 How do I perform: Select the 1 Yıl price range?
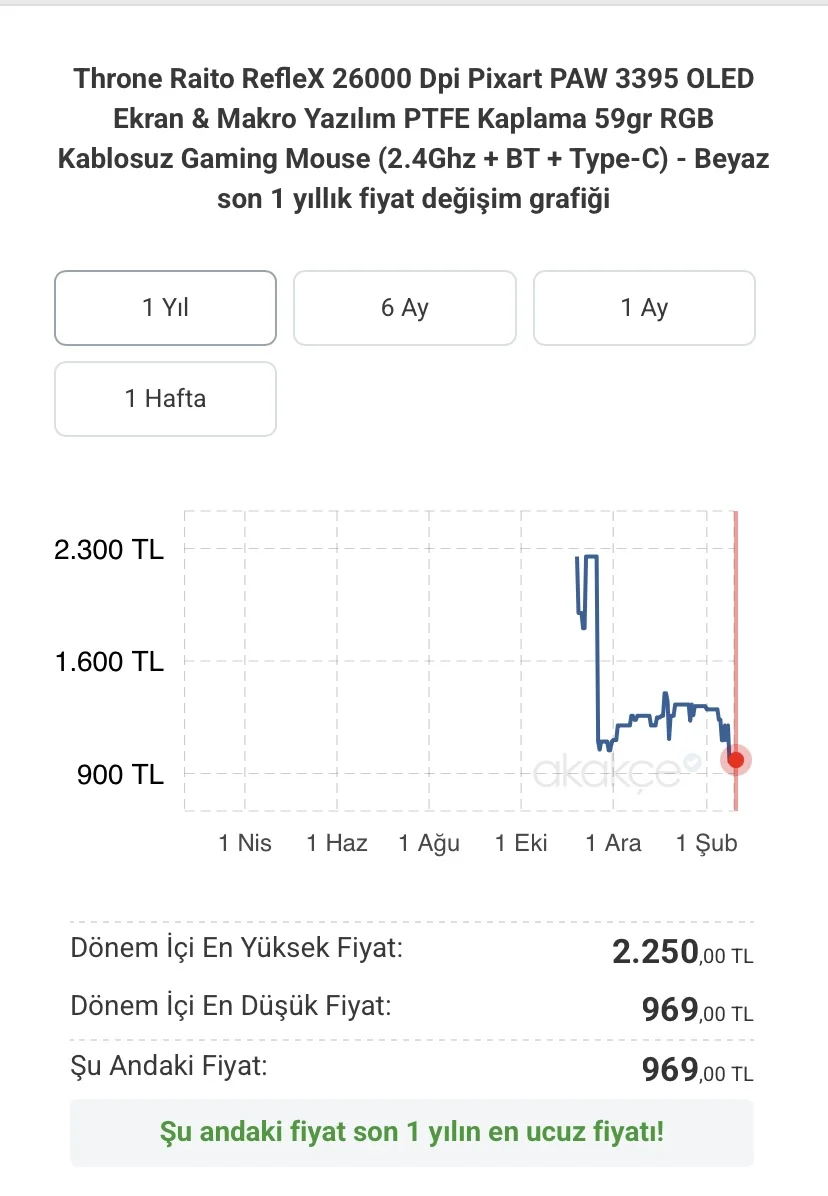tap(165, 308)
